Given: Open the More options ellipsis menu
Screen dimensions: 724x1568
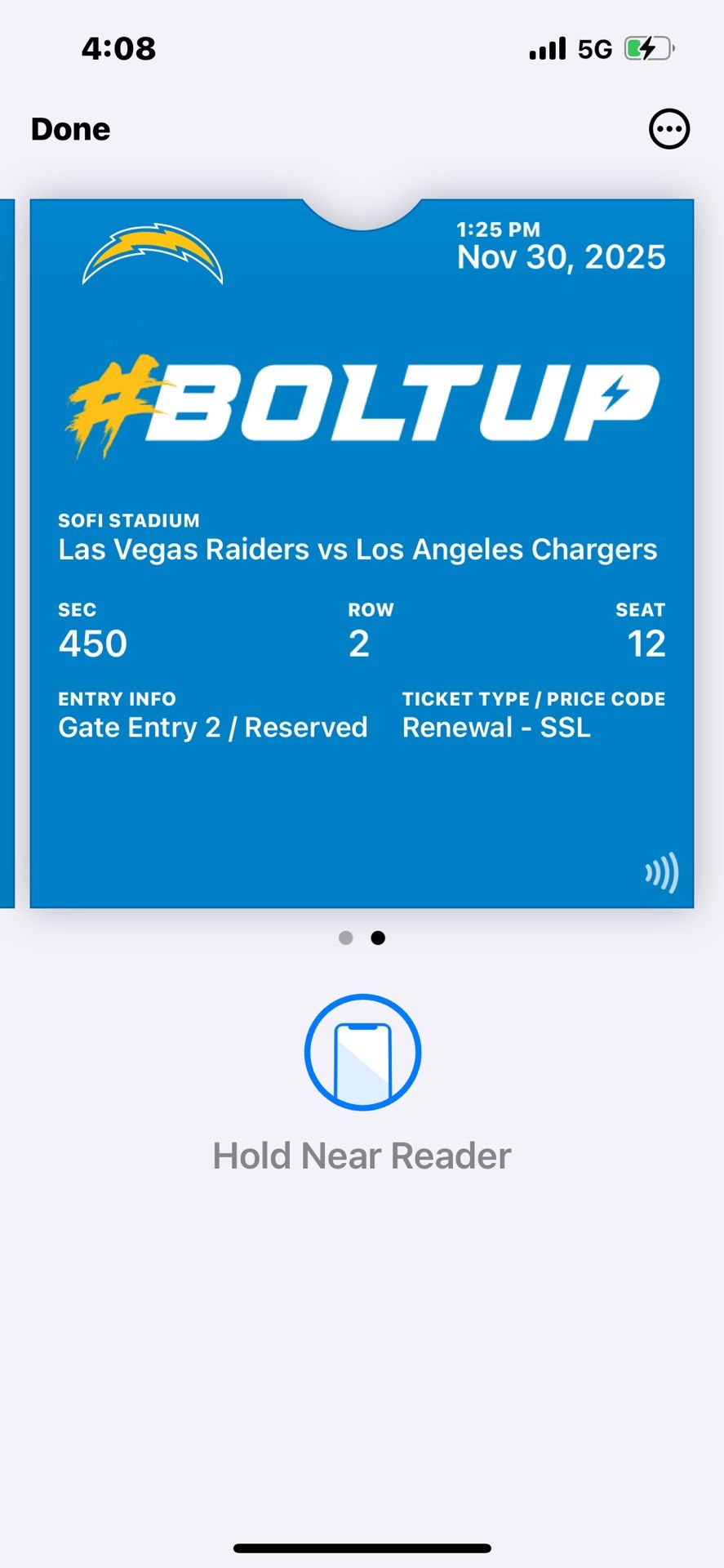Looking at the screenshot, I should click(669, 128).
